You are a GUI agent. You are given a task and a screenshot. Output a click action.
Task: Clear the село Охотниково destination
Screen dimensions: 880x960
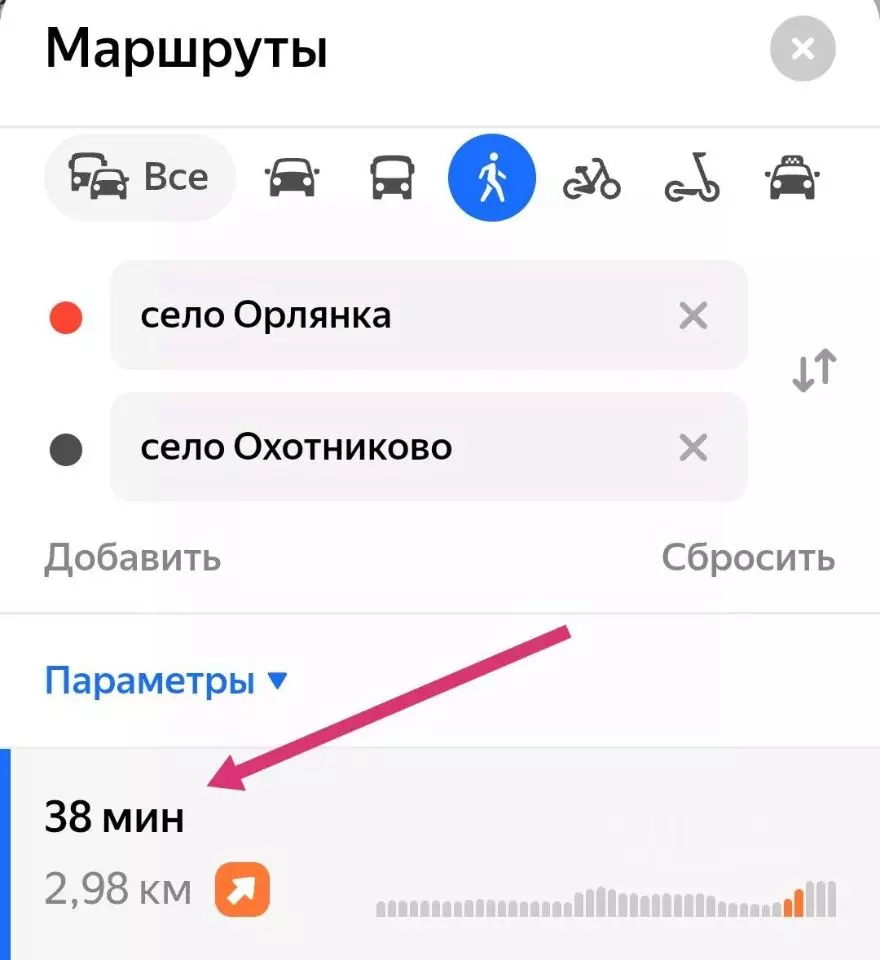pyautogui.click(x=693, y=448)
